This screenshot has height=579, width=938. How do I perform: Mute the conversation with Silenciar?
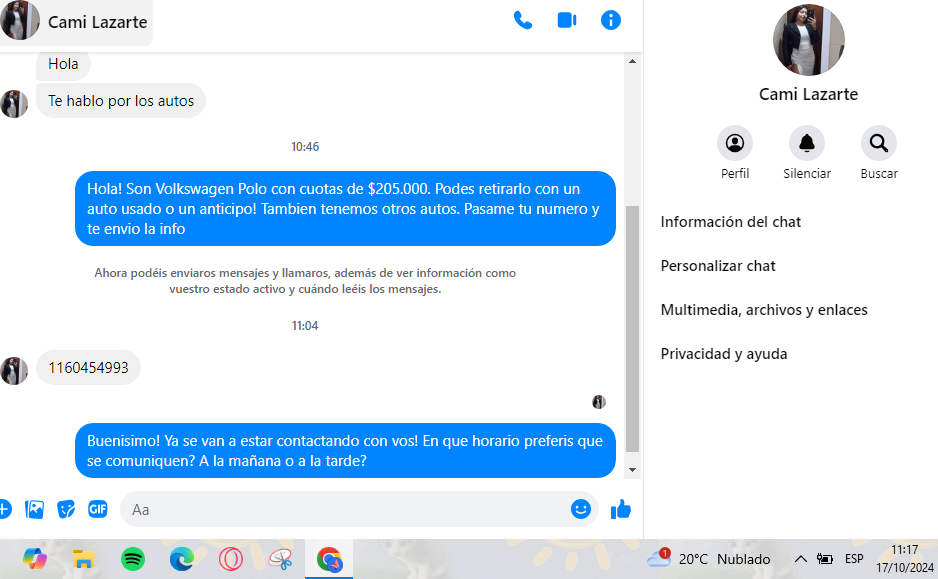[807, 144]
